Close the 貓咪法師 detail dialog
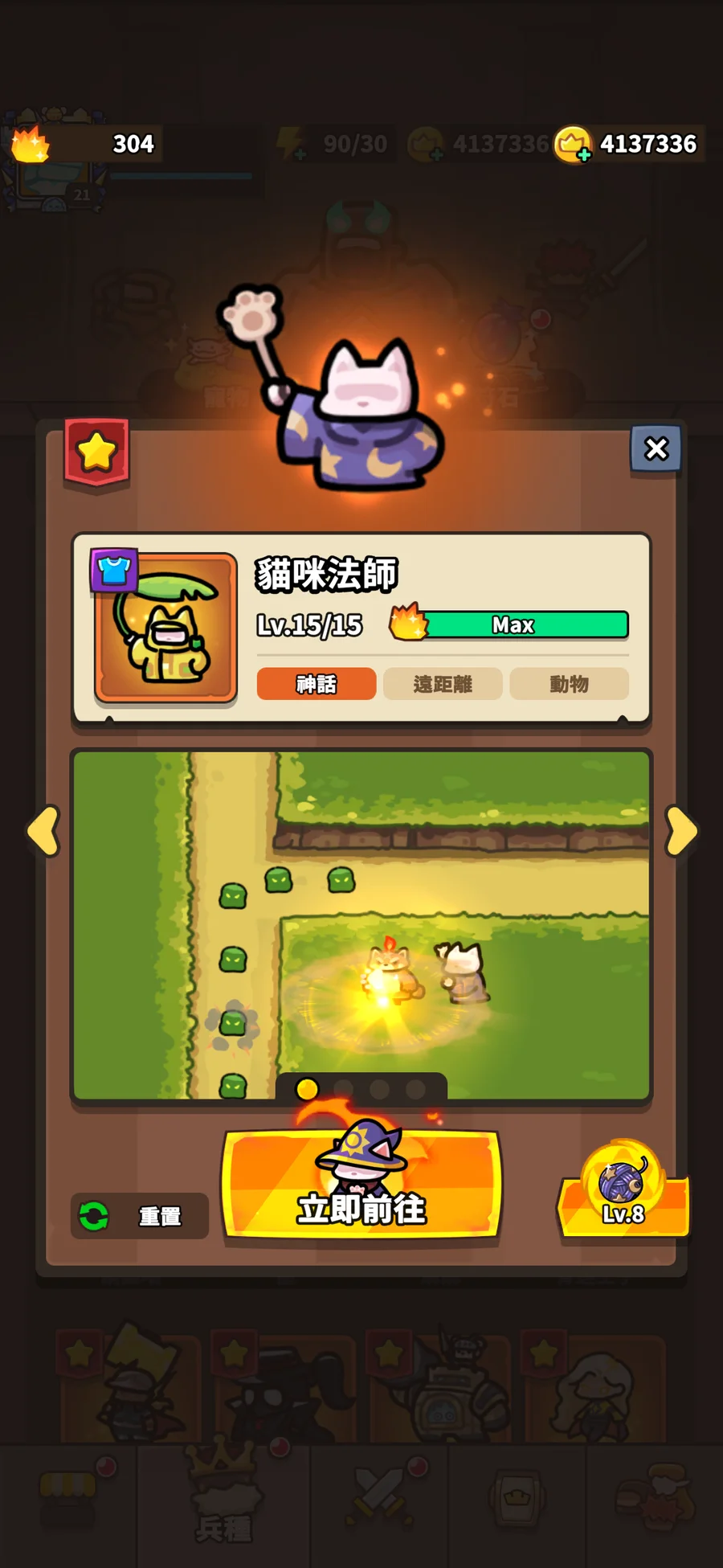723x1568 pixels. click(656, 448)
